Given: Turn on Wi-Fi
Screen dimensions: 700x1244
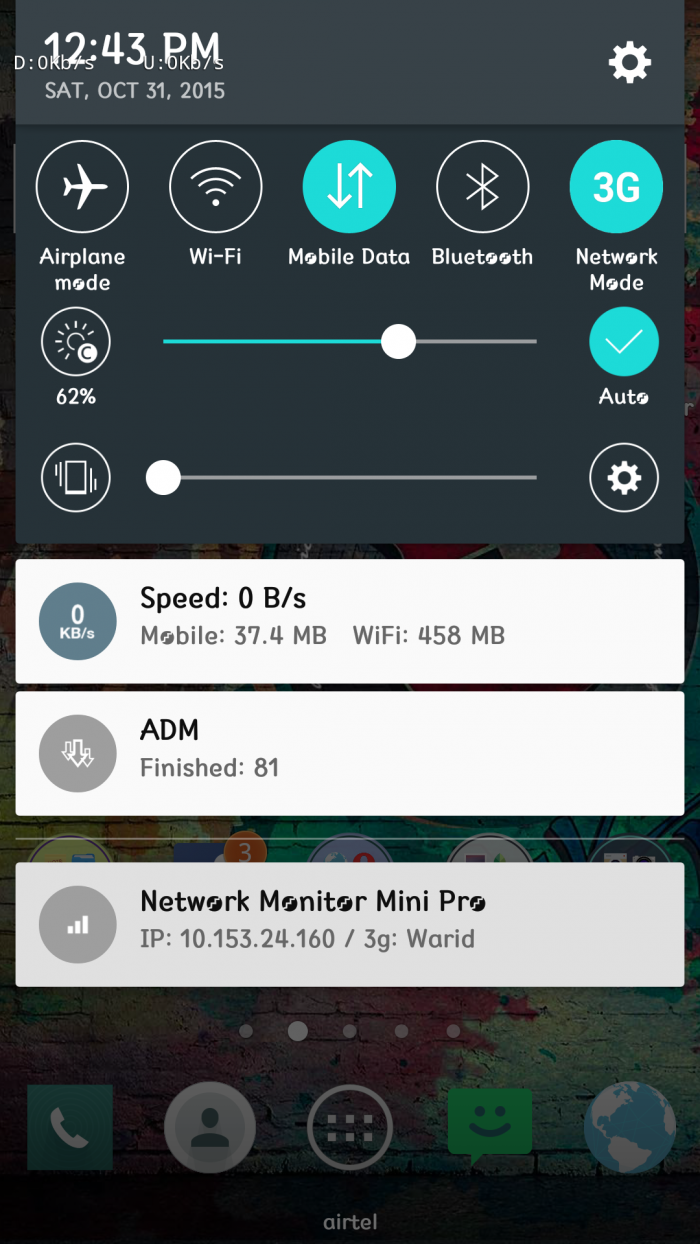Looking at the screenshot, I should 216,187.
